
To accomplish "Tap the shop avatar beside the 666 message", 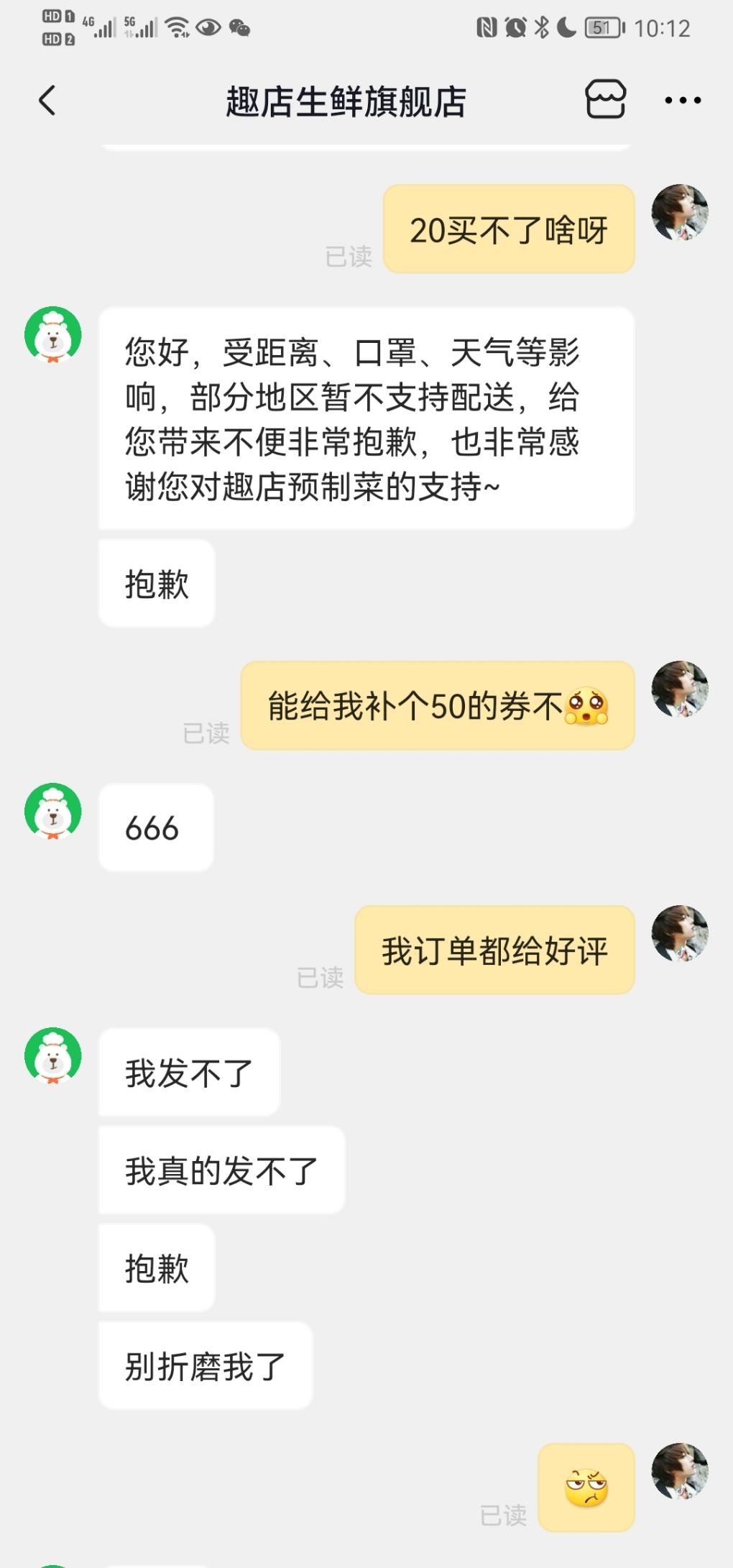I will (53, 811).
